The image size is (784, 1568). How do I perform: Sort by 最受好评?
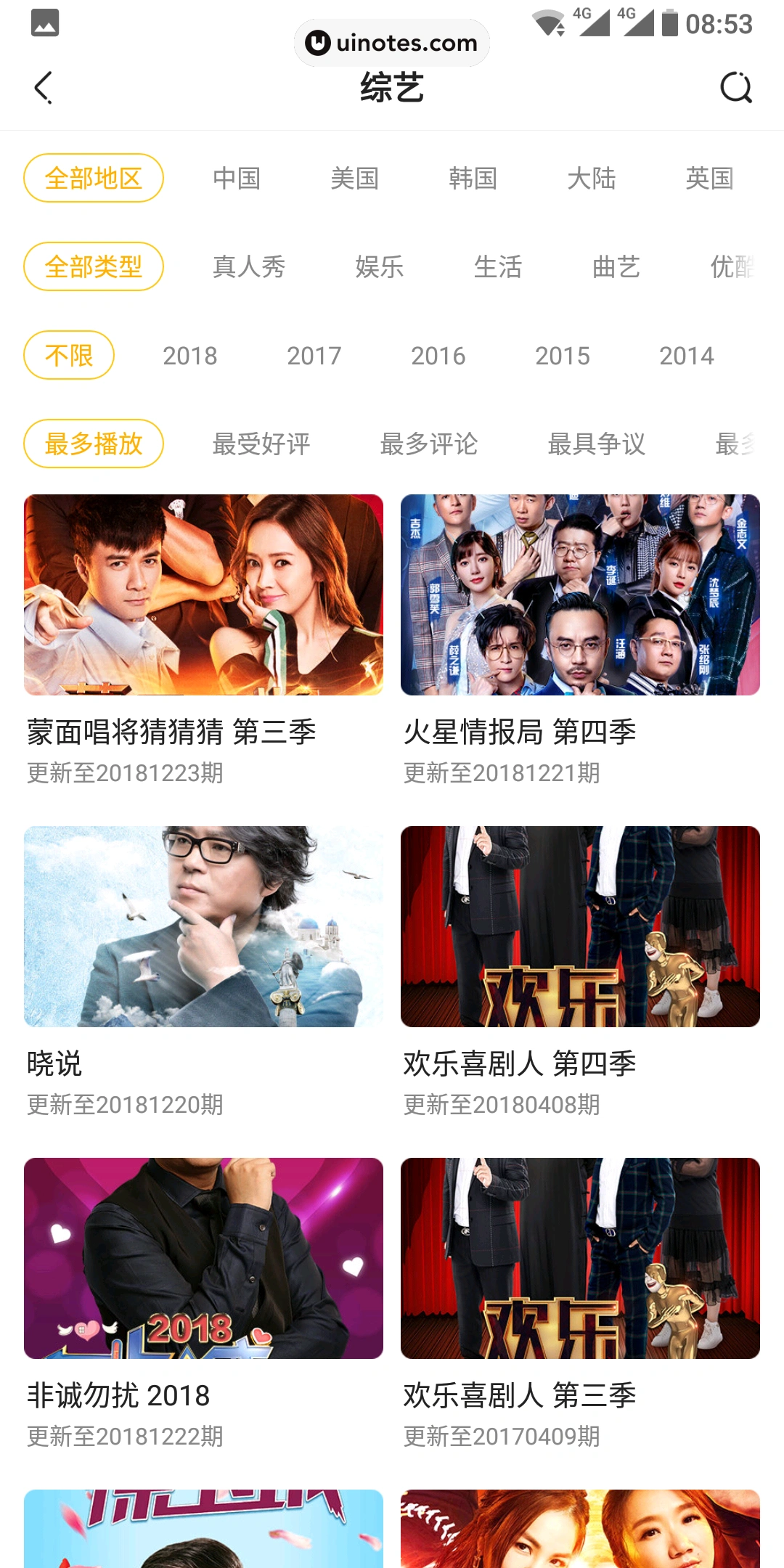point(261,444)
